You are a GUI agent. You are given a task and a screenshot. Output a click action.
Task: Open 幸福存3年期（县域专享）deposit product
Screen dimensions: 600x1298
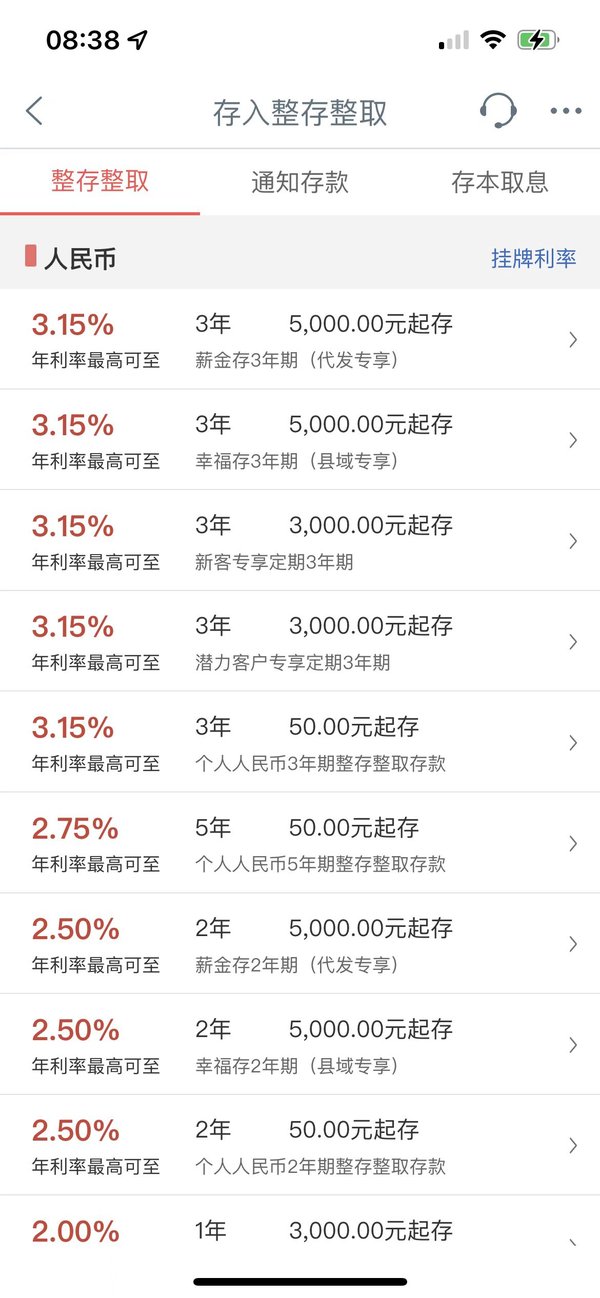300,440
